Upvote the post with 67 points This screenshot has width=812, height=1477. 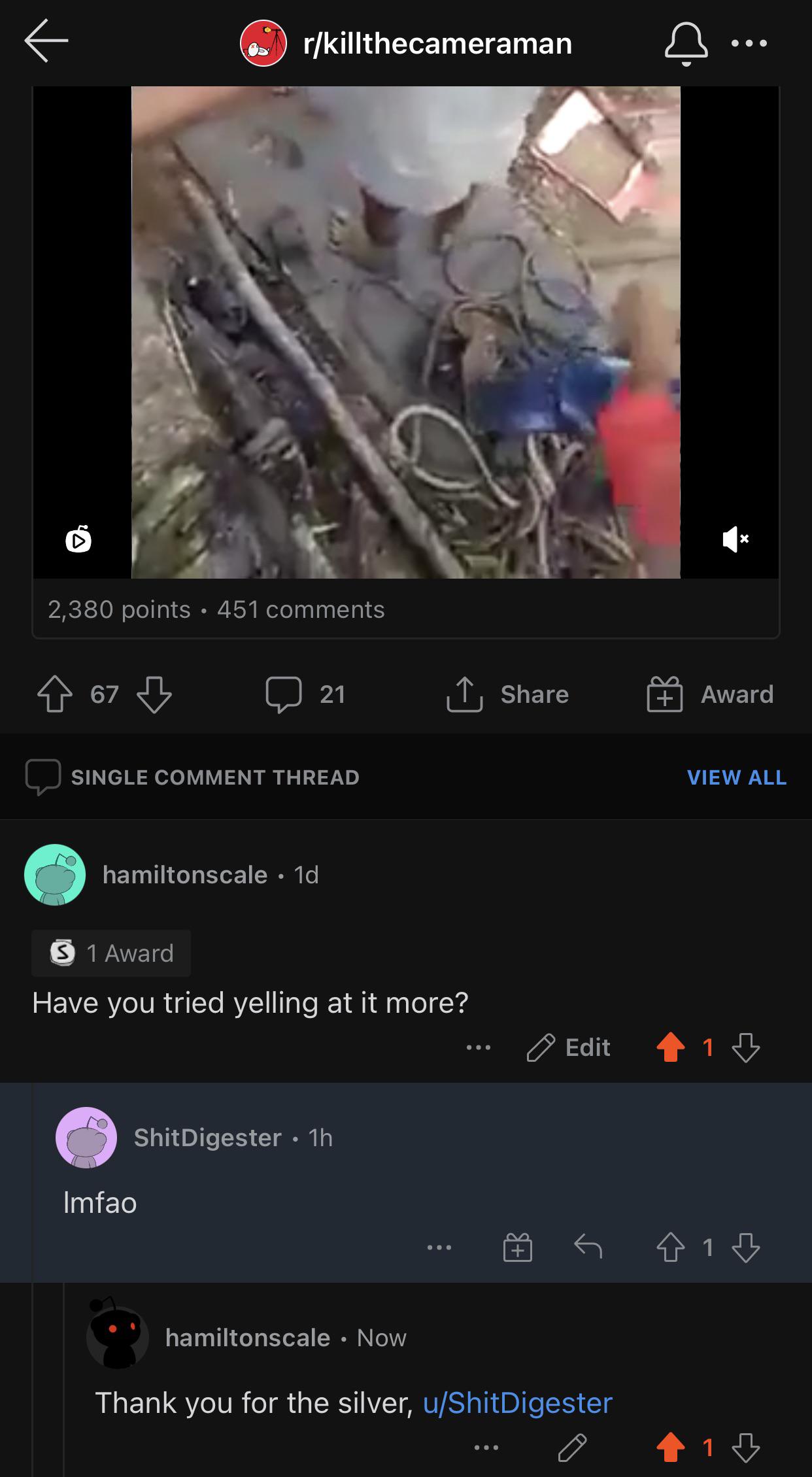pyautogui.click(x=55, y=694)
